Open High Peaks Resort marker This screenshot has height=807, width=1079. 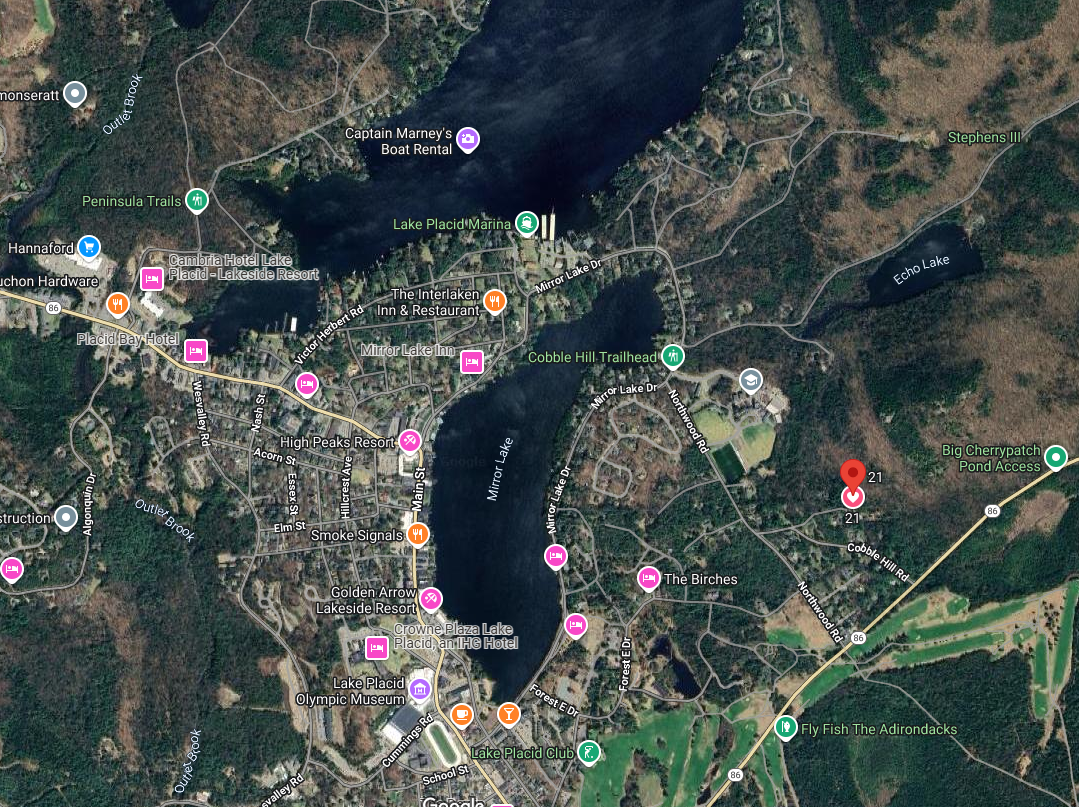(409, 440)
